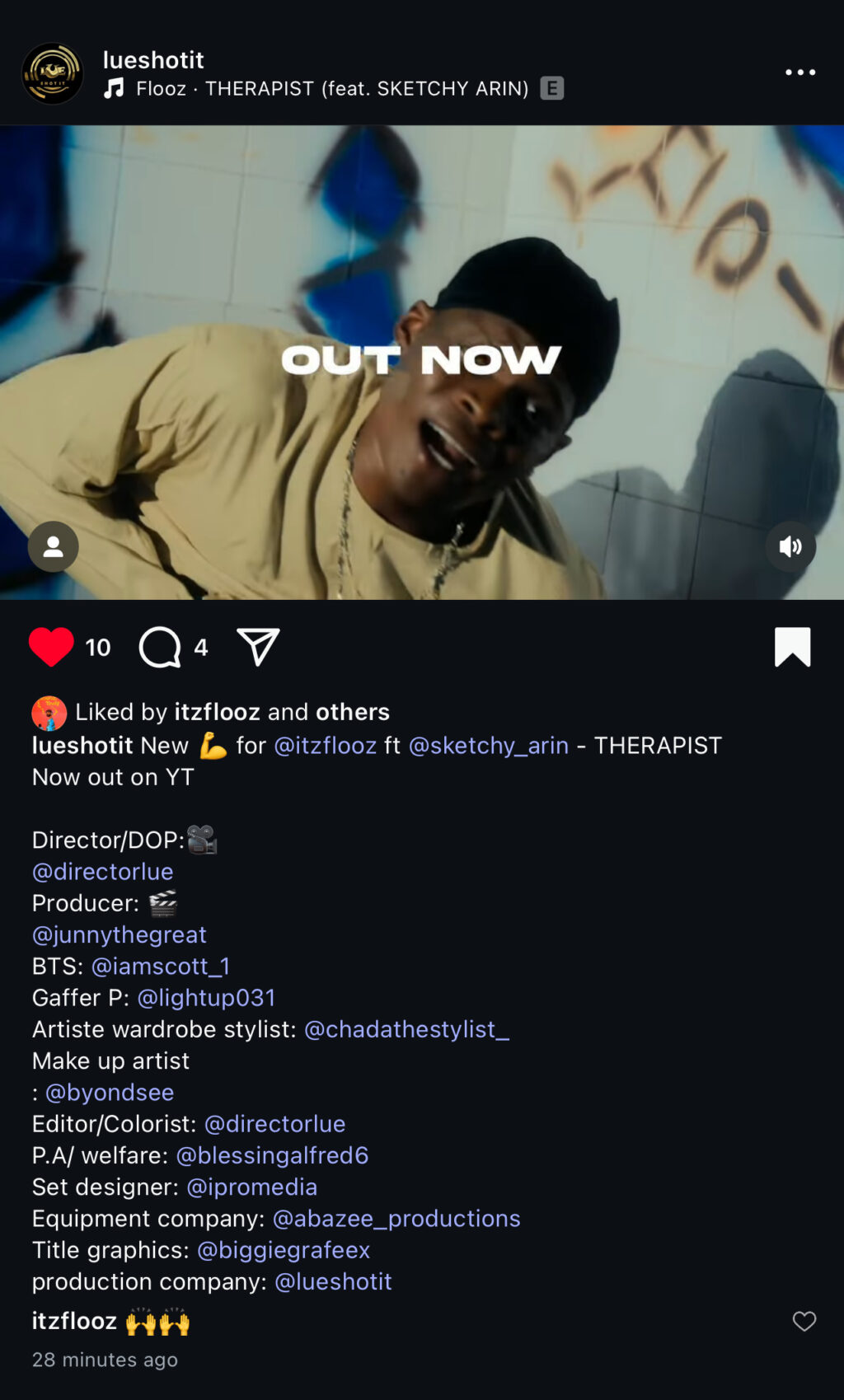Screen dimensions: 844x1400
Task: Visit the @abazee_productions equipment company profile
Action: tap(396, 1219)
